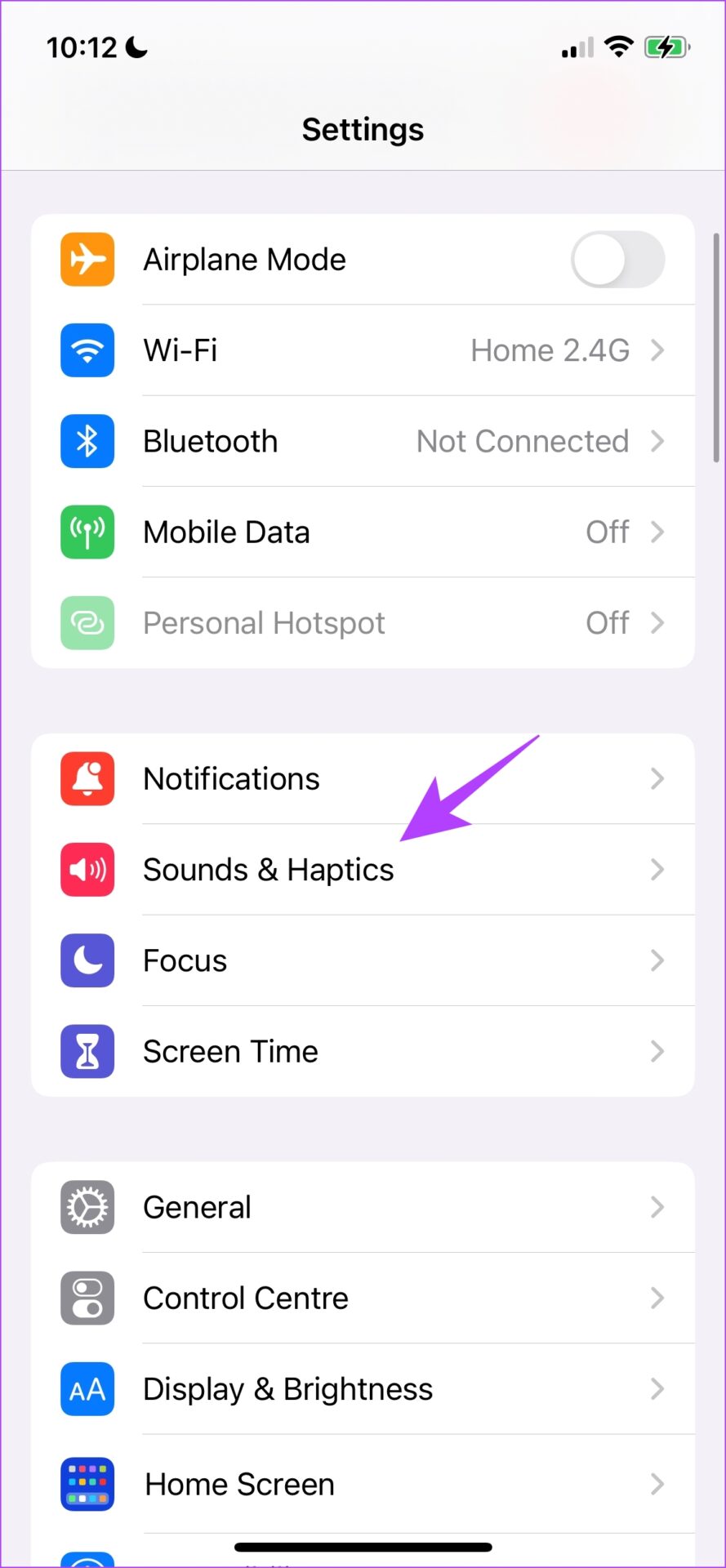Open Home Screen settings
726x1568 pixels.
[363, 1484]
